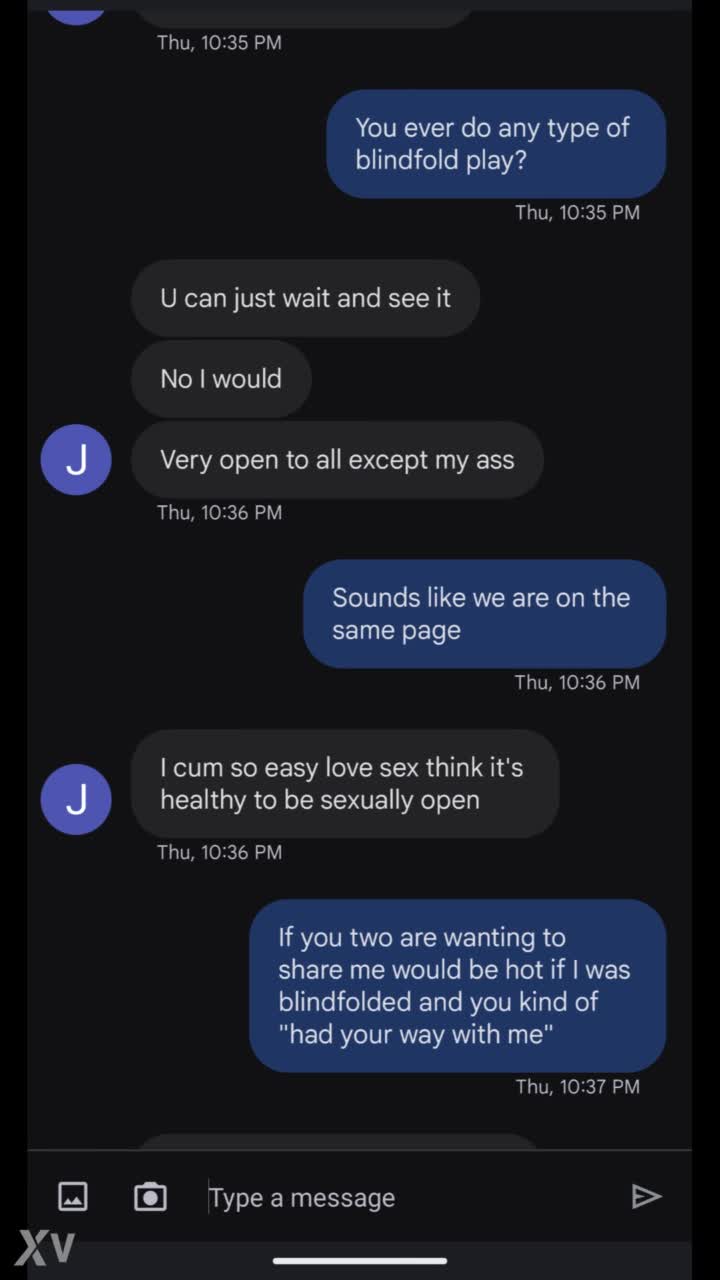This screenshot has height=1280, width=720.
Task: Open the camera attach icon
Action: tap(150, 1196)
